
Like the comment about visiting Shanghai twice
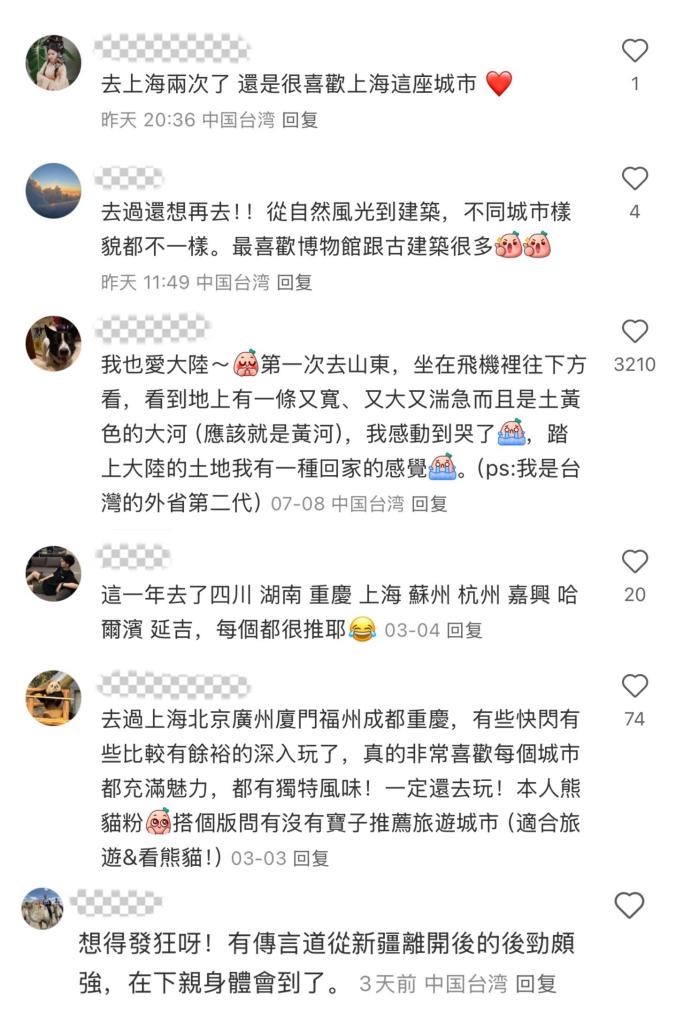tap(634, 51)
